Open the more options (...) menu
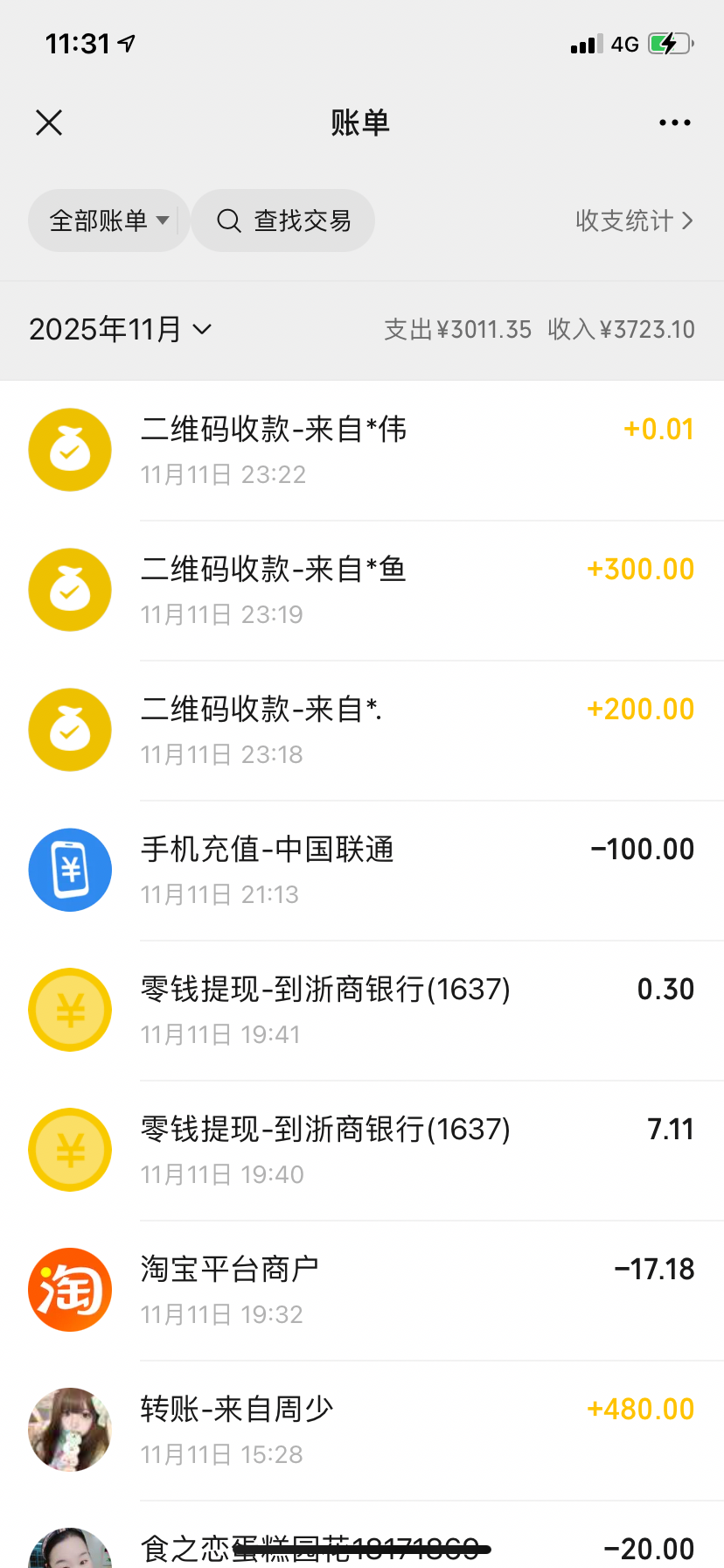Viewport: 724px width, 1568px height. pyautogui.click(x=674, y=122)
